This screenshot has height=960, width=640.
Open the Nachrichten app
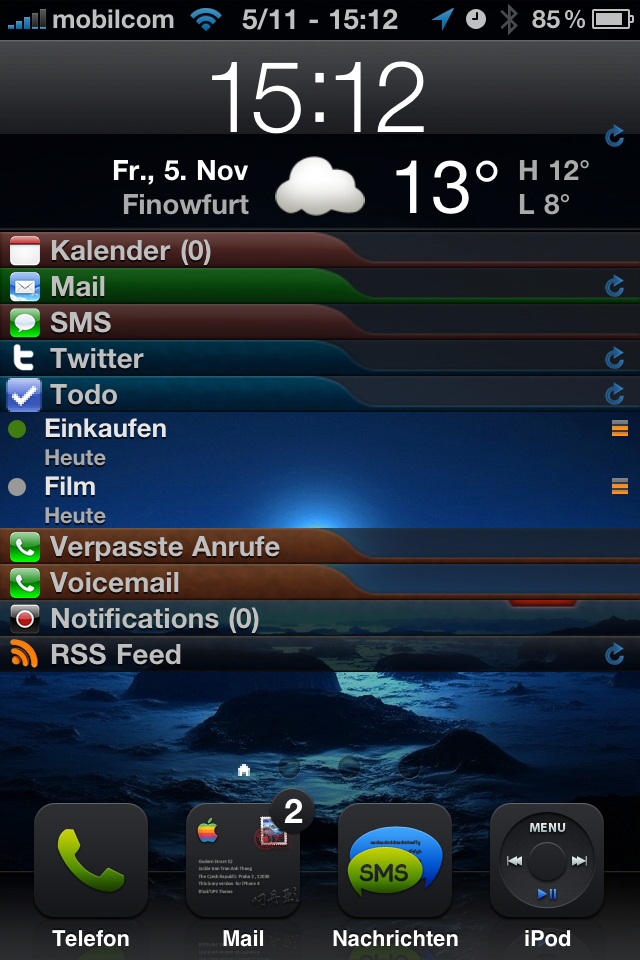395,861
